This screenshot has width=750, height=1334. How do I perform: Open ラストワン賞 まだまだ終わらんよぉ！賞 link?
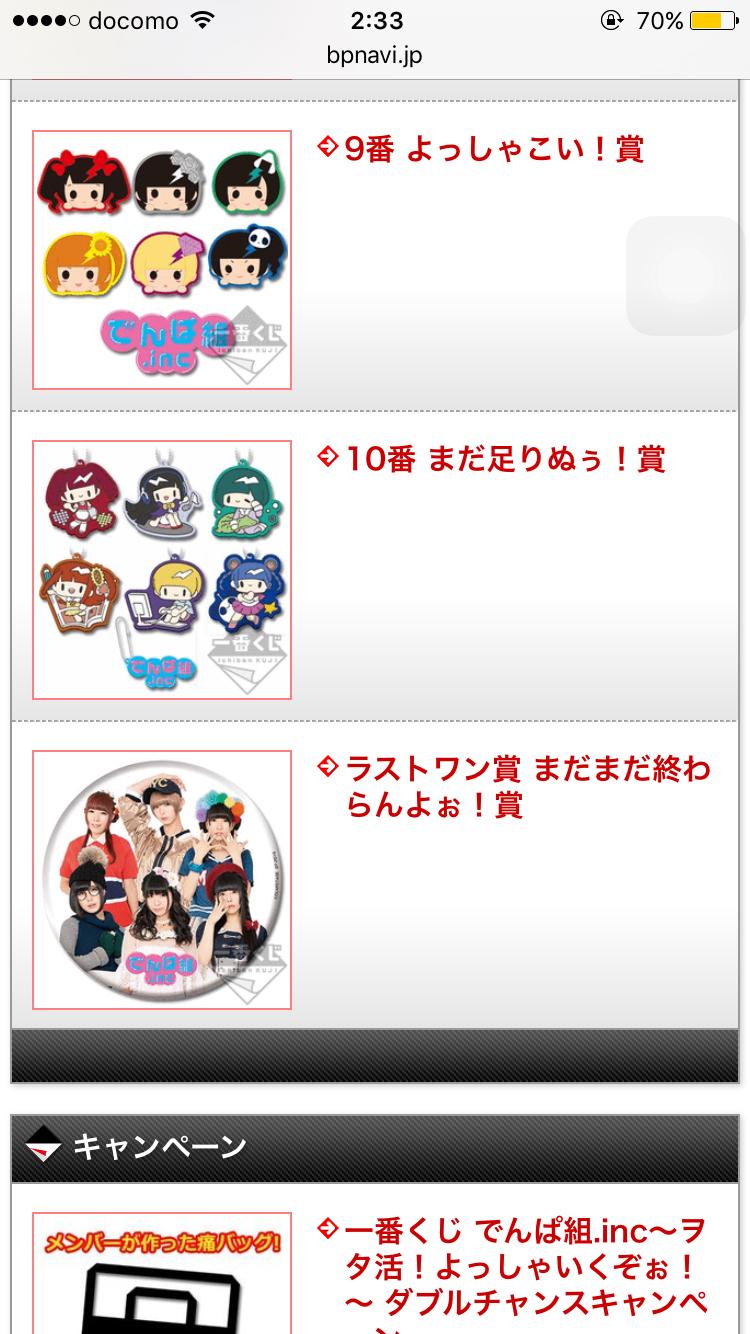527,787
